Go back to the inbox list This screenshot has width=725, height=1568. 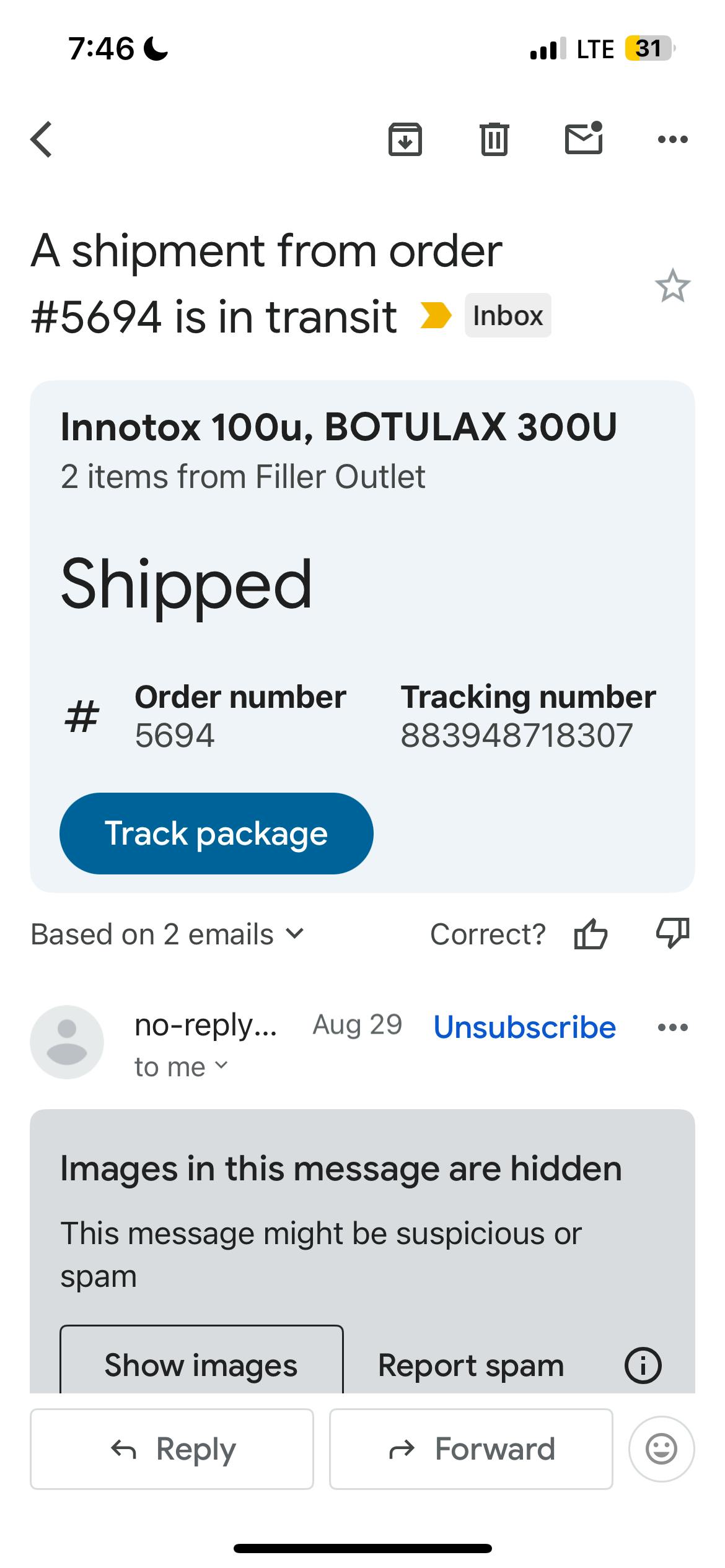pos(42,139)
